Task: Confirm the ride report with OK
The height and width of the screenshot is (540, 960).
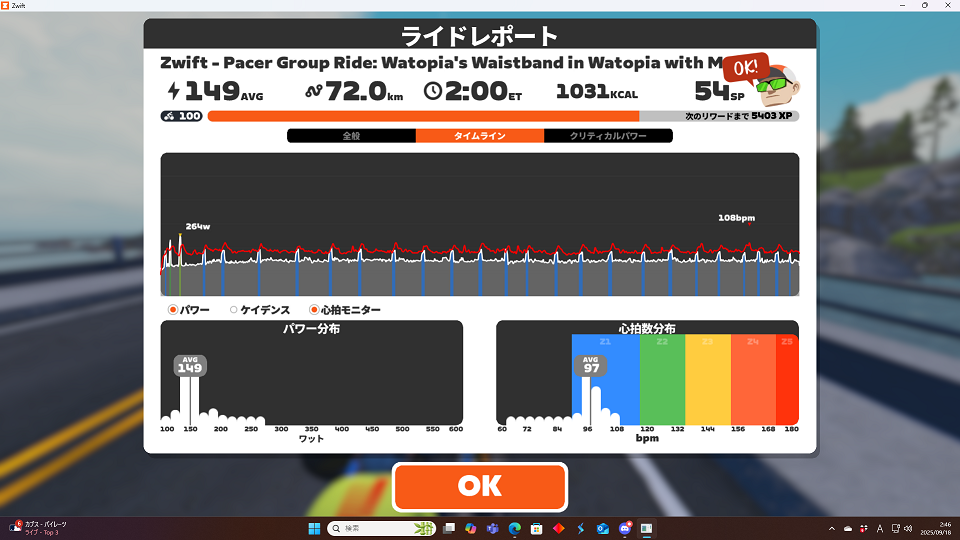Action: (480, 486)
